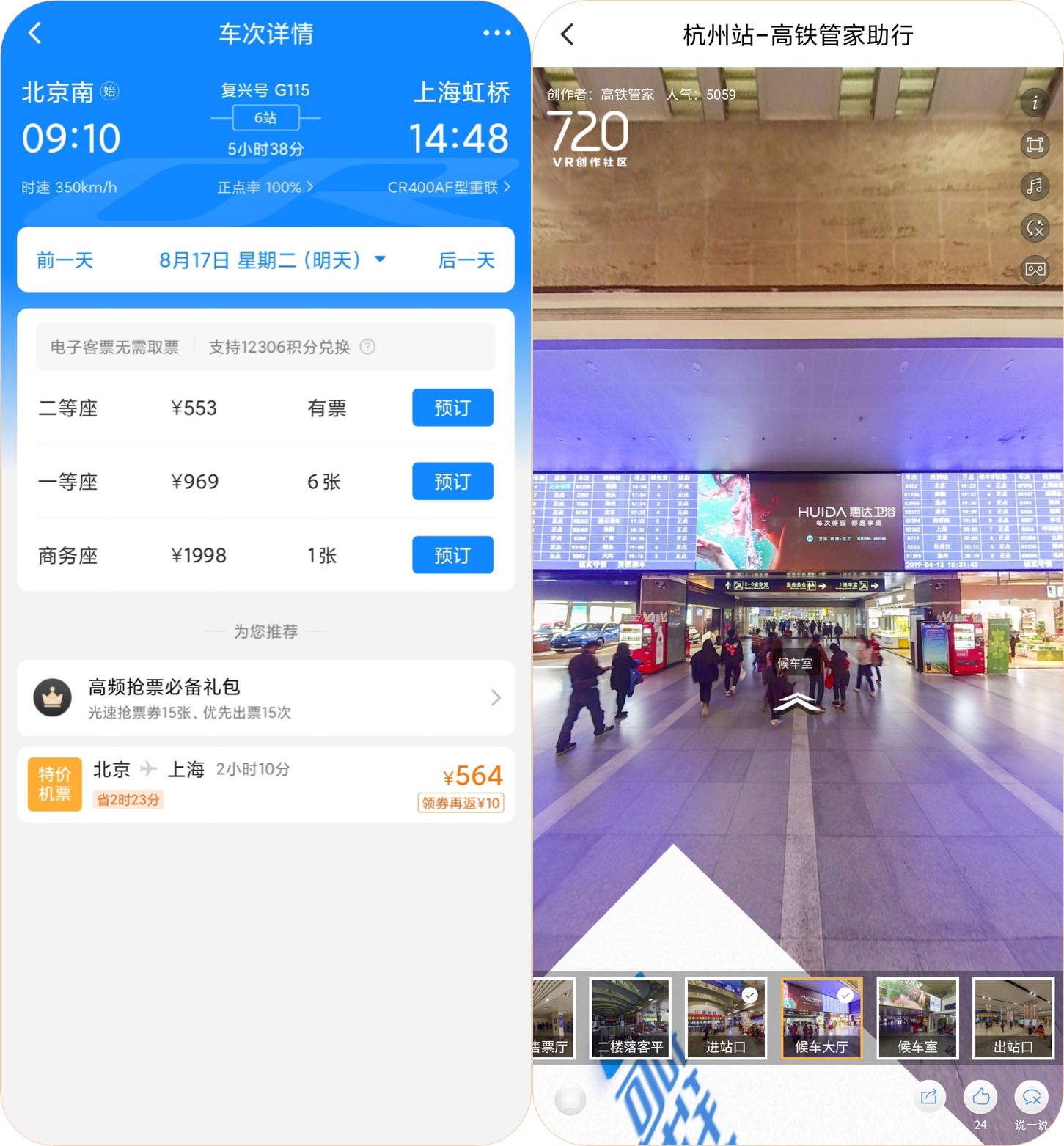Switch to the previous day
Image resolution: width=1064 pixels, height=1146 pixels.
pos(65,260)
